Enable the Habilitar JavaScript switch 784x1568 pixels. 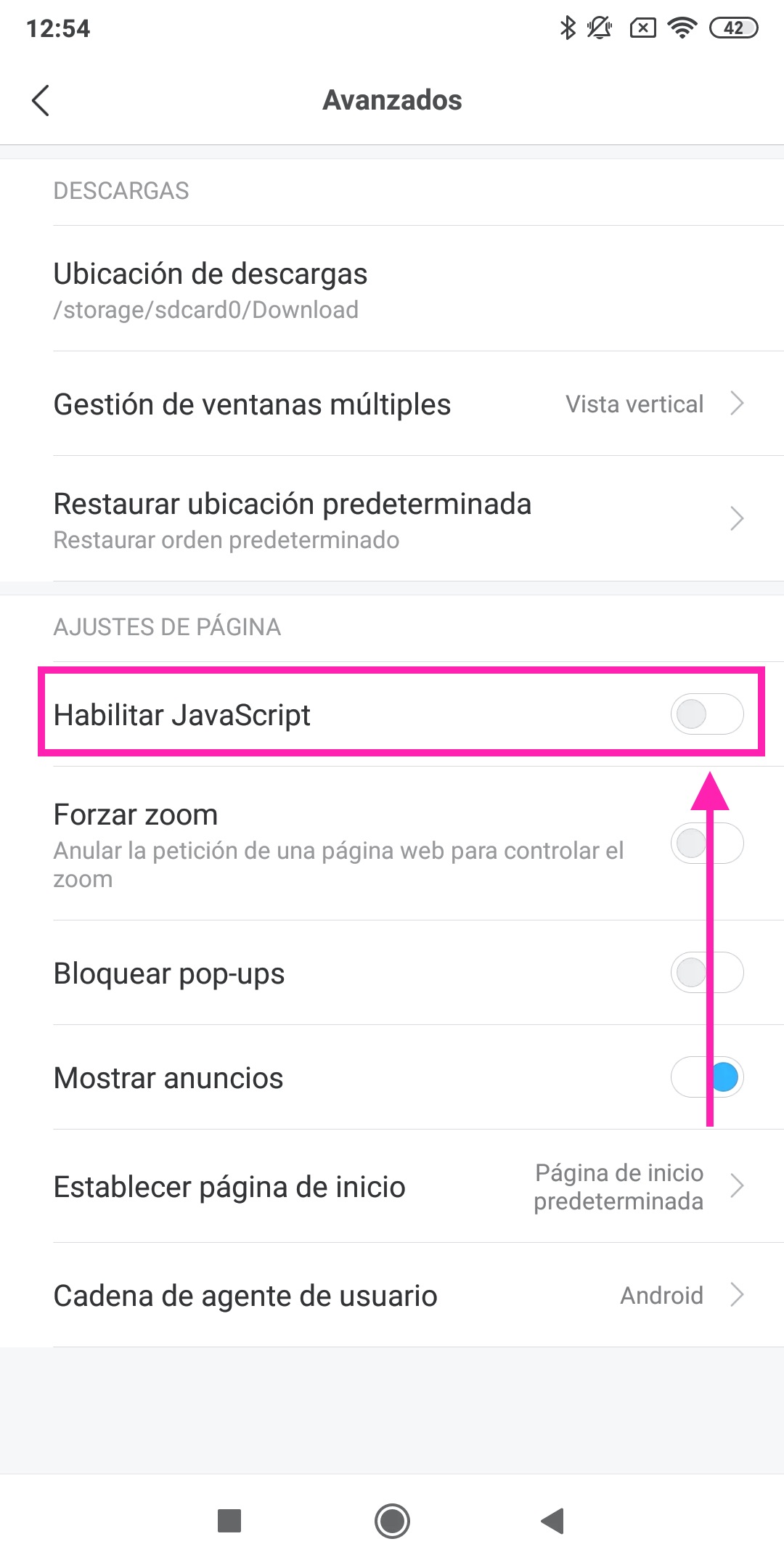tap(706, 714)
